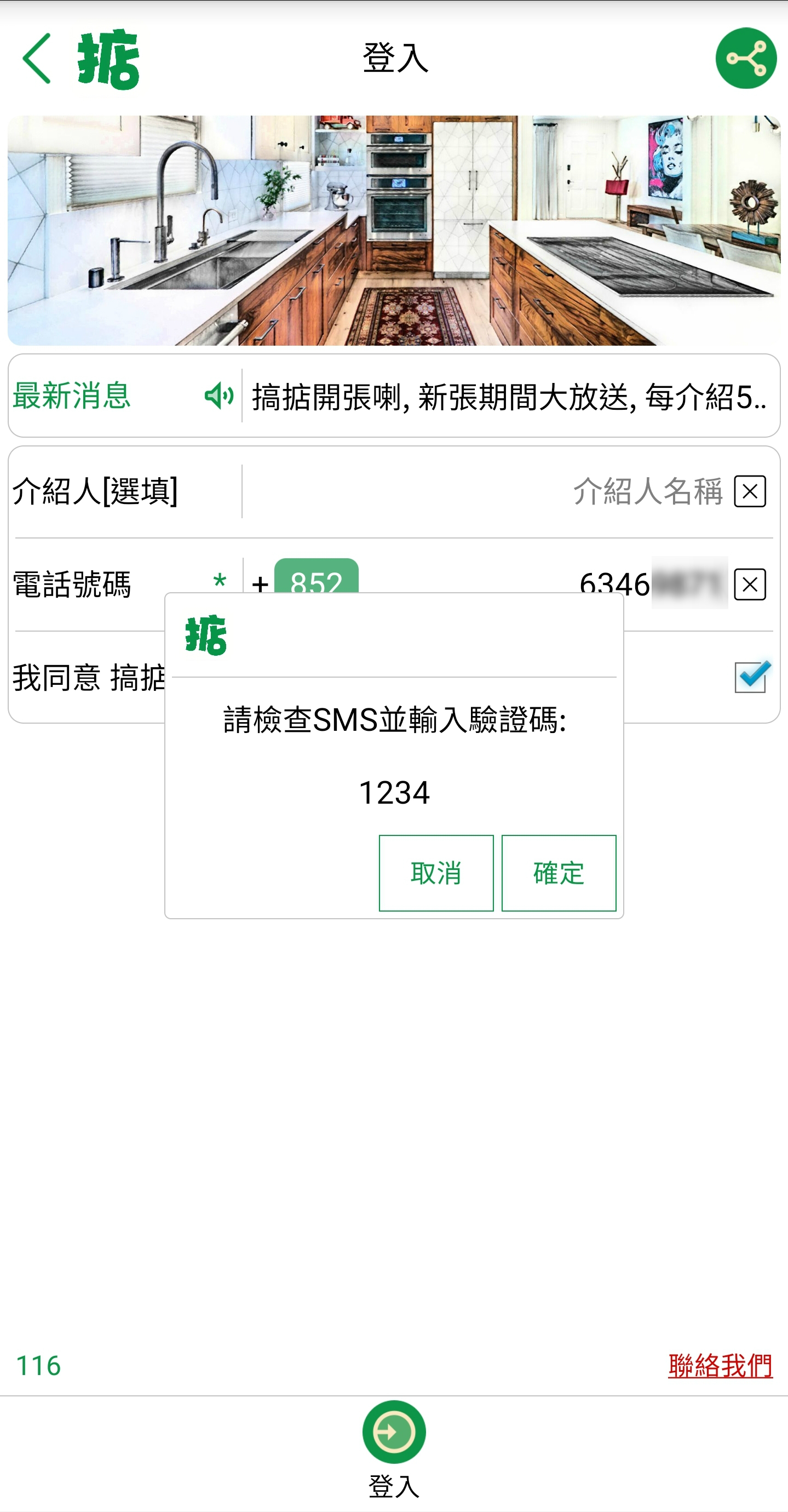Uncheck the 我同意 agreement checkbox
This screenshot has height=1512, width=788.
[750, 677]
